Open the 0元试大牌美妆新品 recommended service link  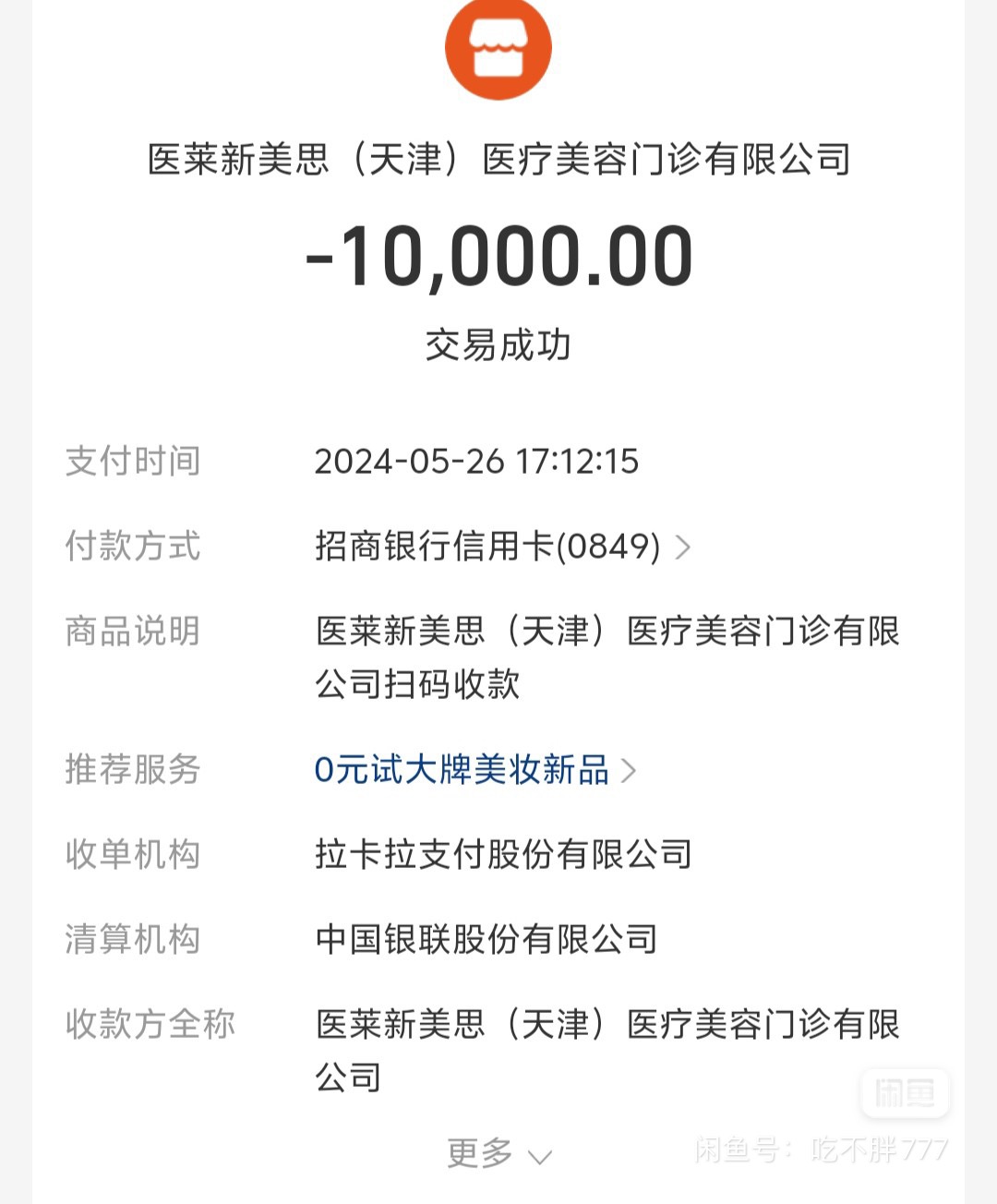(474, 769)
